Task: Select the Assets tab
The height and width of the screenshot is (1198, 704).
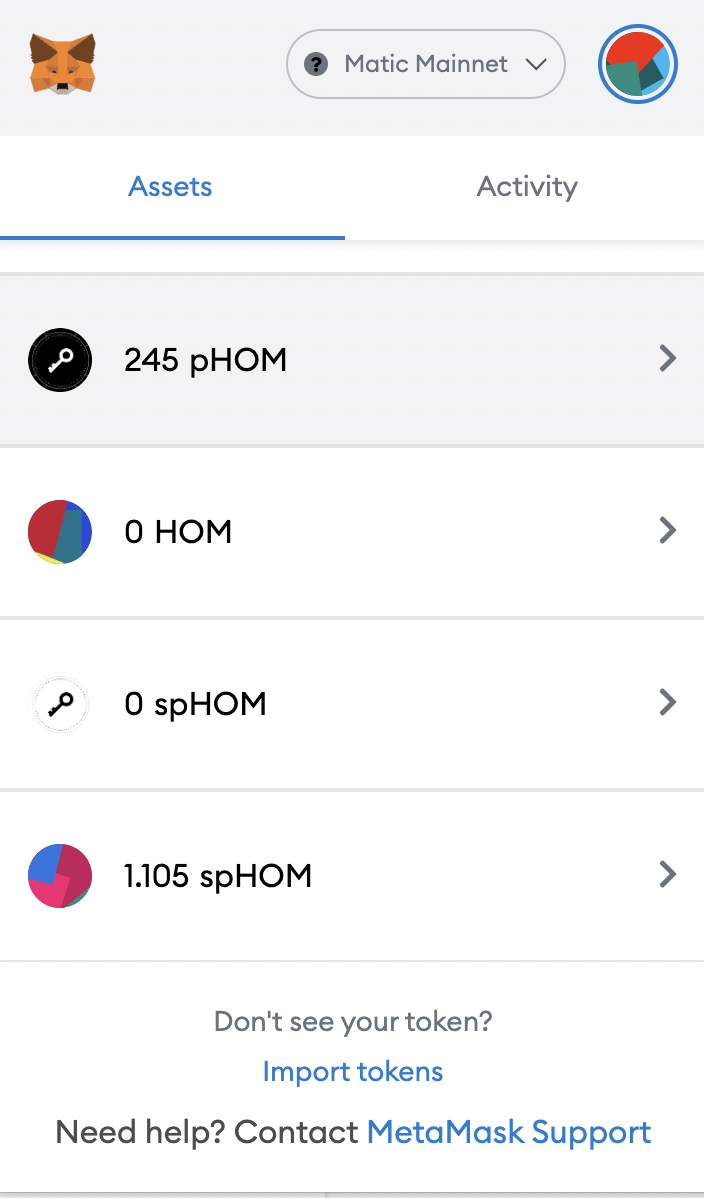Action: [171, 187]
